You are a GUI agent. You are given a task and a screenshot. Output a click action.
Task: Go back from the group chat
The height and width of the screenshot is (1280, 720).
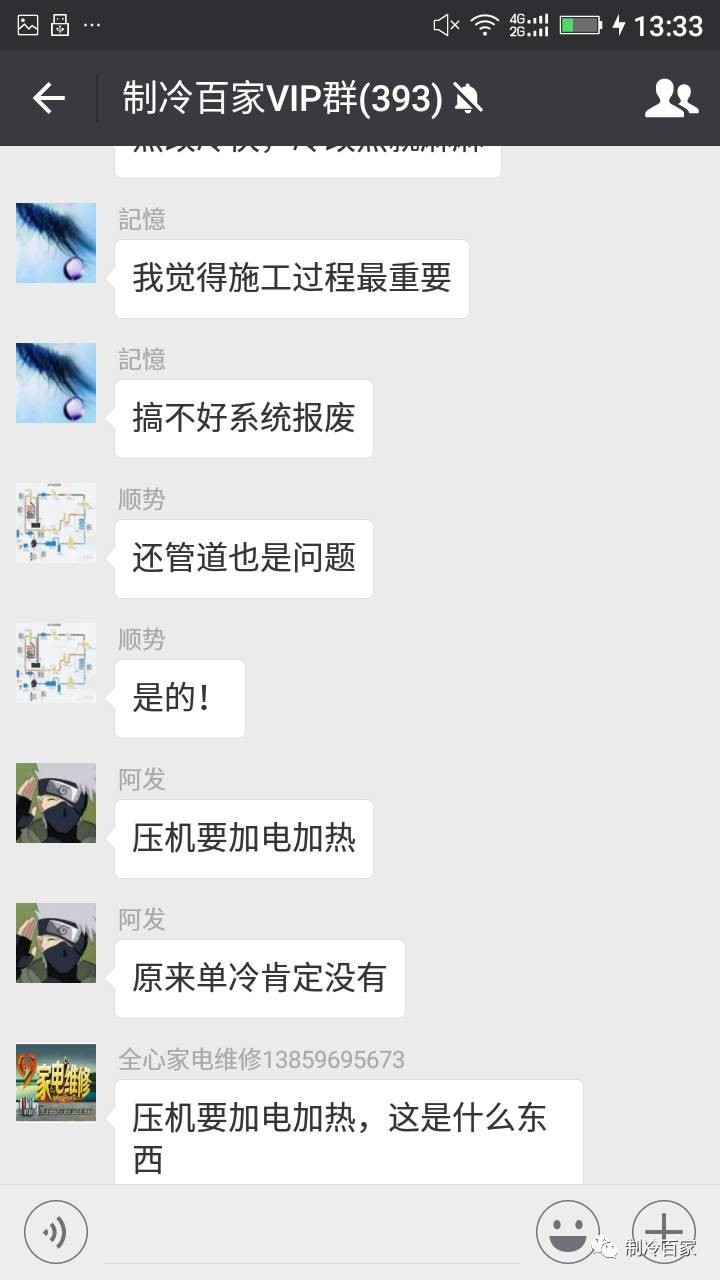coord(49,98)
